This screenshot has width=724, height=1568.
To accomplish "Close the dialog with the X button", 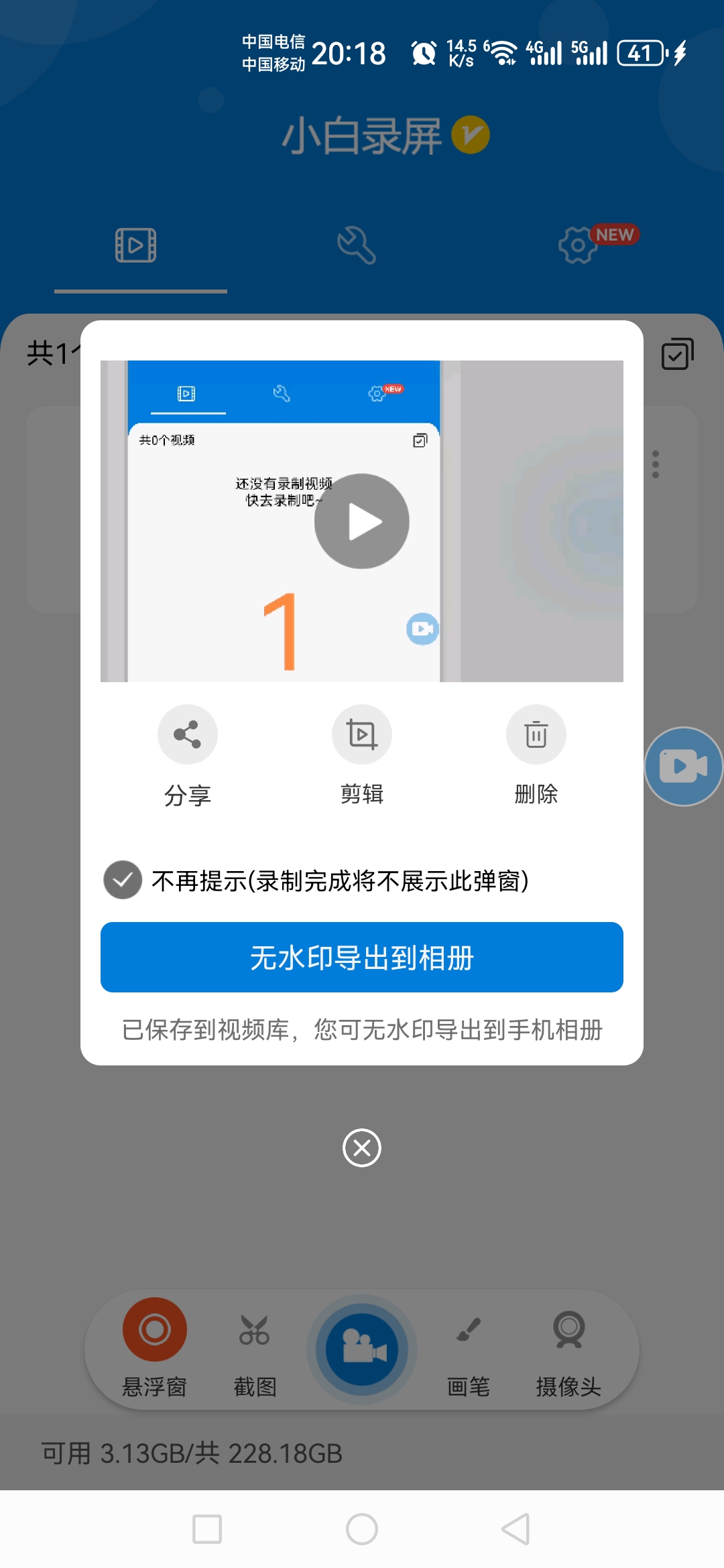I will coord(362,1148).
